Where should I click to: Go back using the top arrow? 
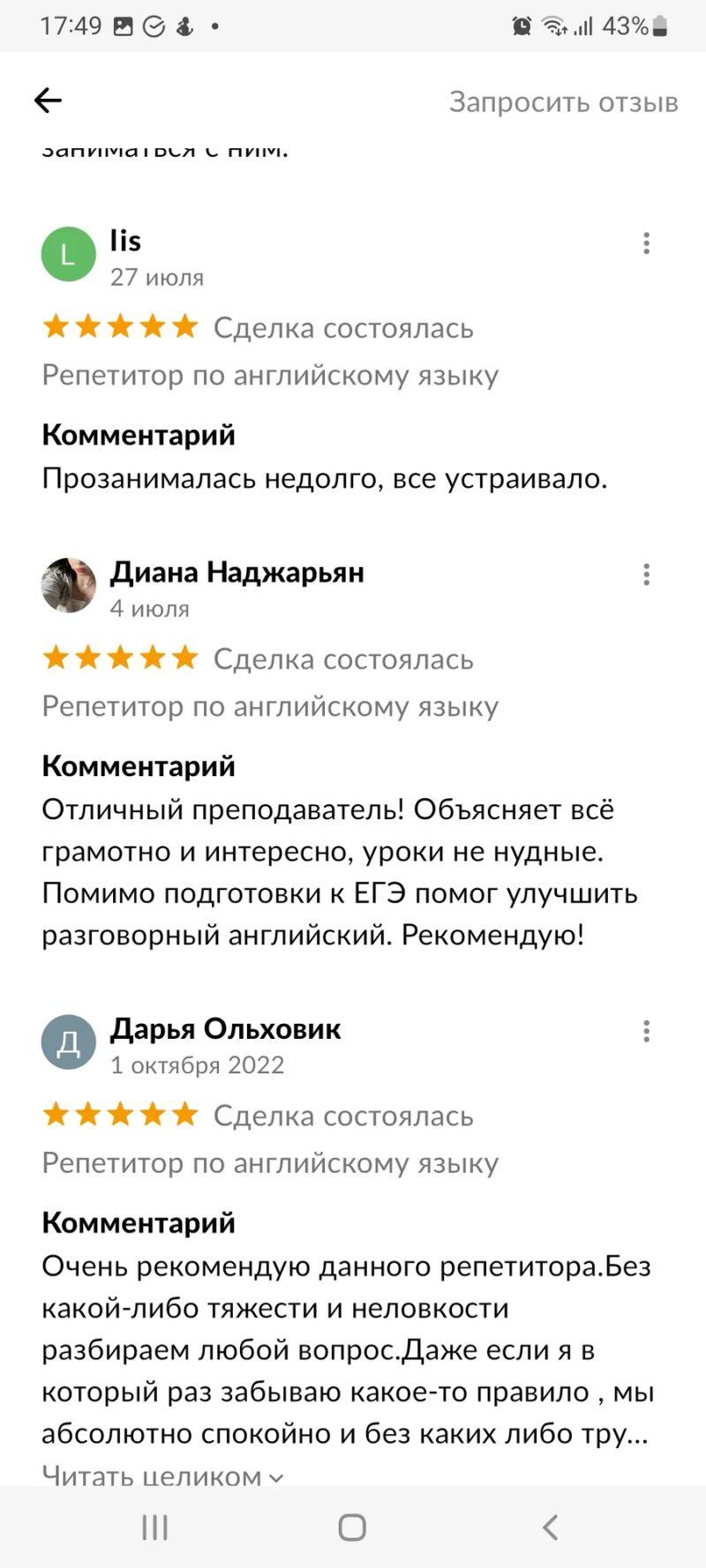click(48, 101)
